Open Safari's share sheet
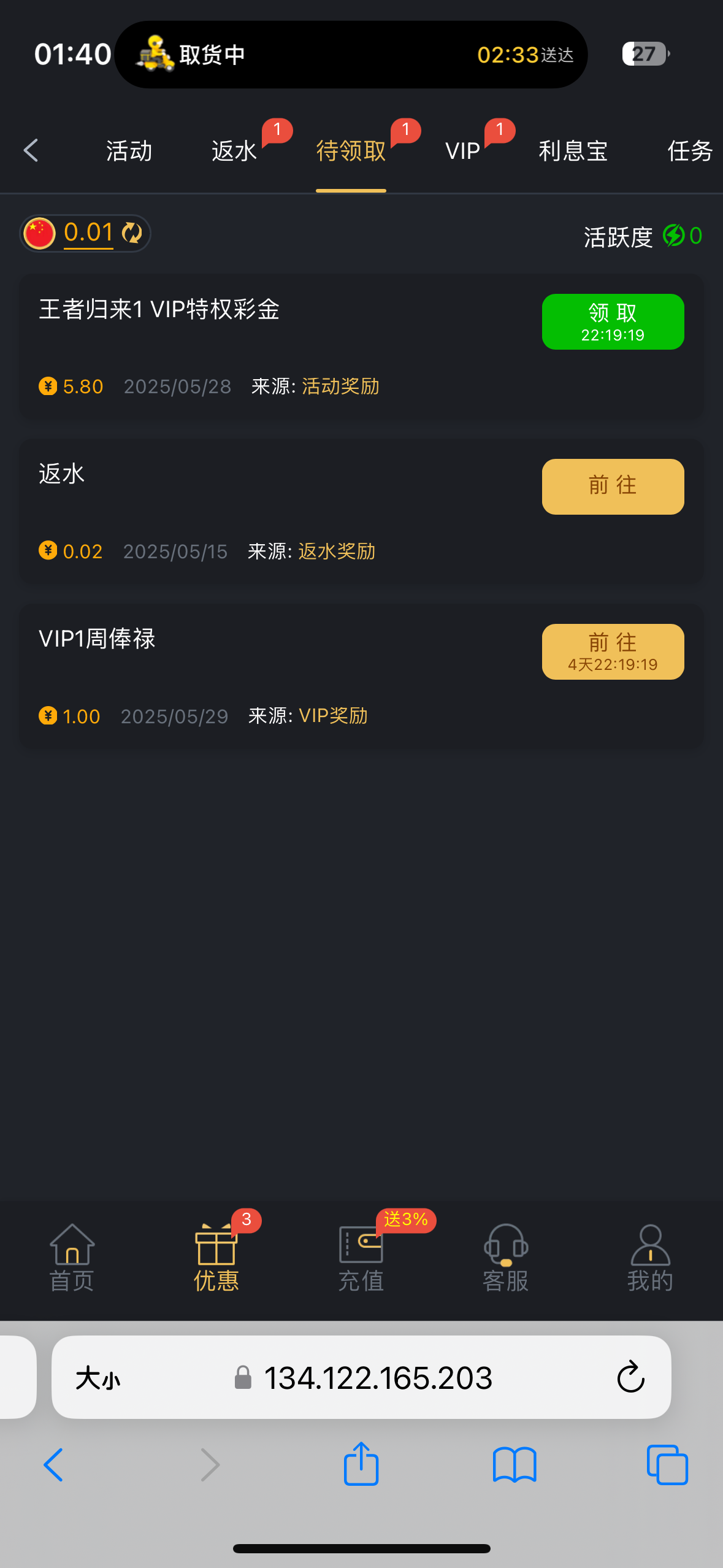Screen dimensions: 723x1568 pos(361,1464)
